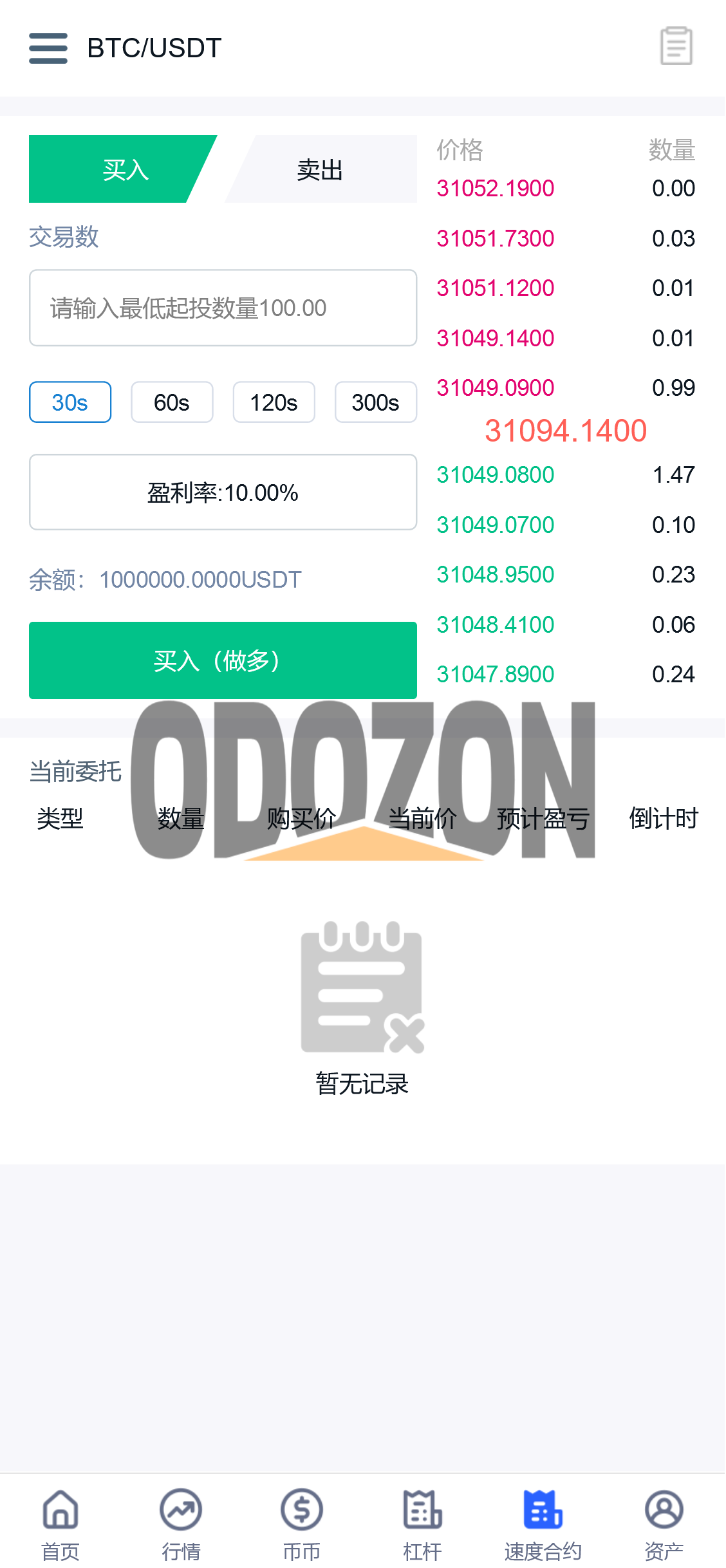The height and width of the screenshot is (1568, 726).
Task: Select the 买入 tab
Action: click(122, 169)
